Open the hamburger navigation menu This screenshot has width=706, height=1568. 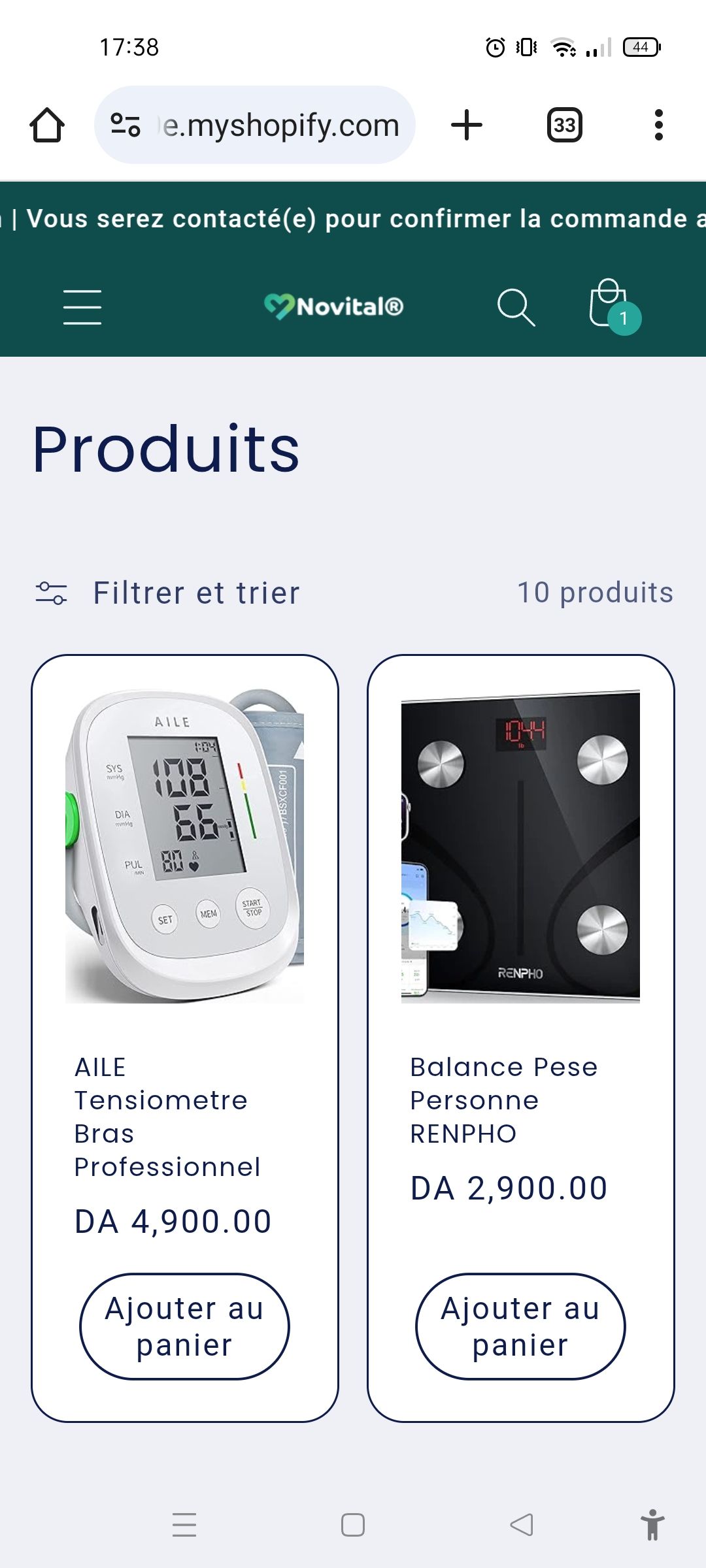[82, 307]
